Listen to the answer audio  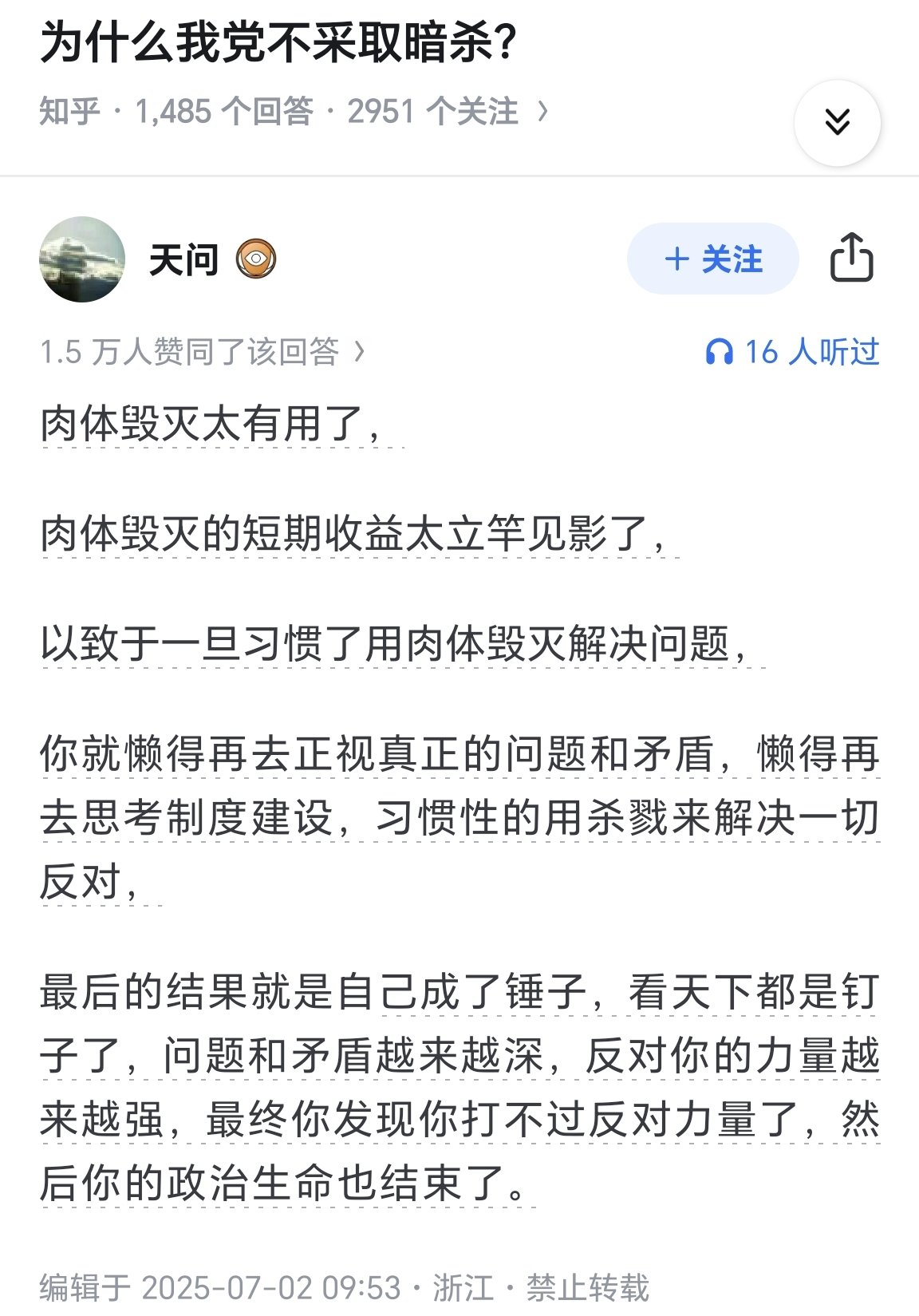[x=792, y=352]
